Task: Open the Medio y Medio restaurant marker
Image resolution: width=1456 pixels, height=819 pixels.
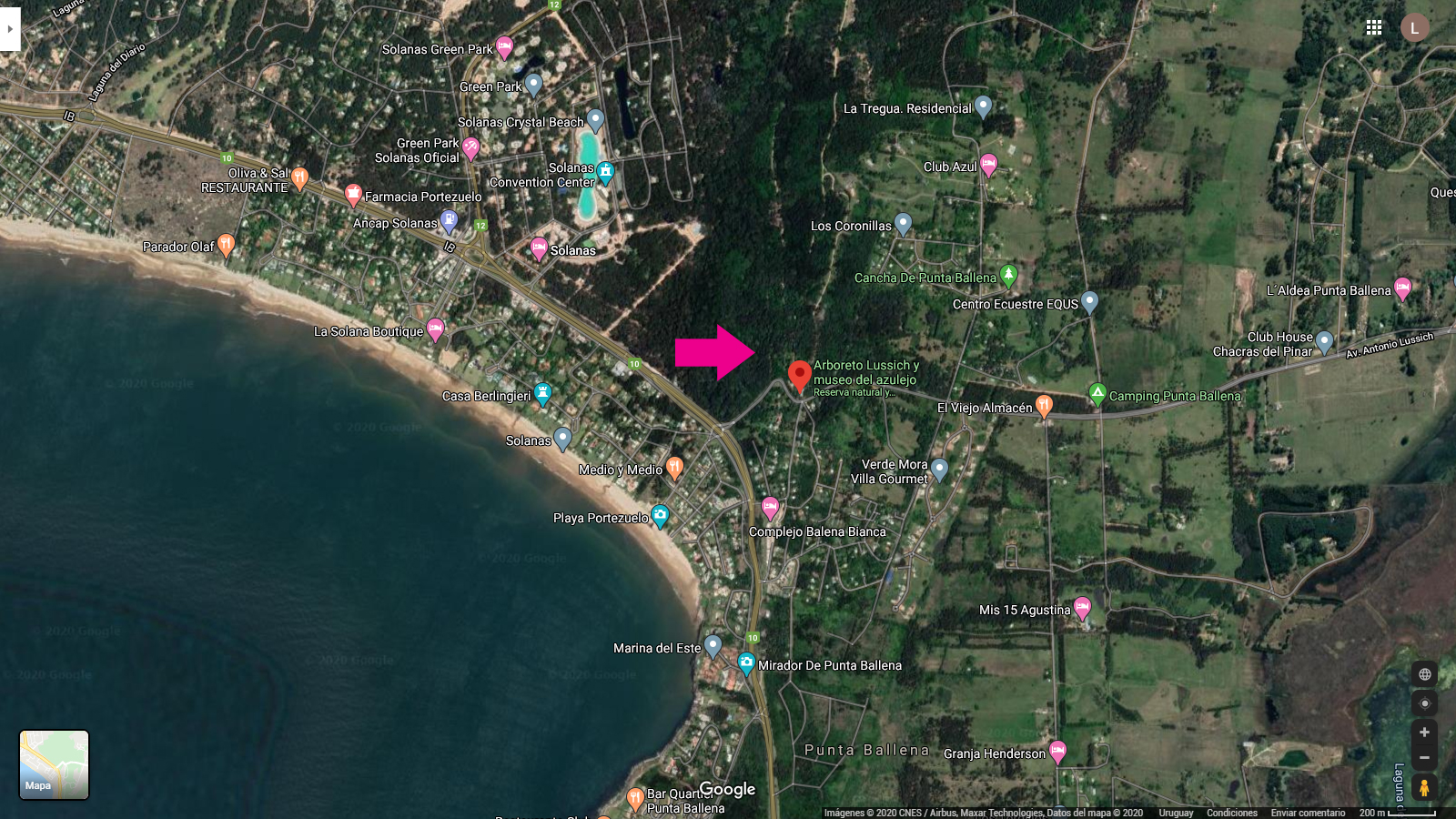Action: 674,468
